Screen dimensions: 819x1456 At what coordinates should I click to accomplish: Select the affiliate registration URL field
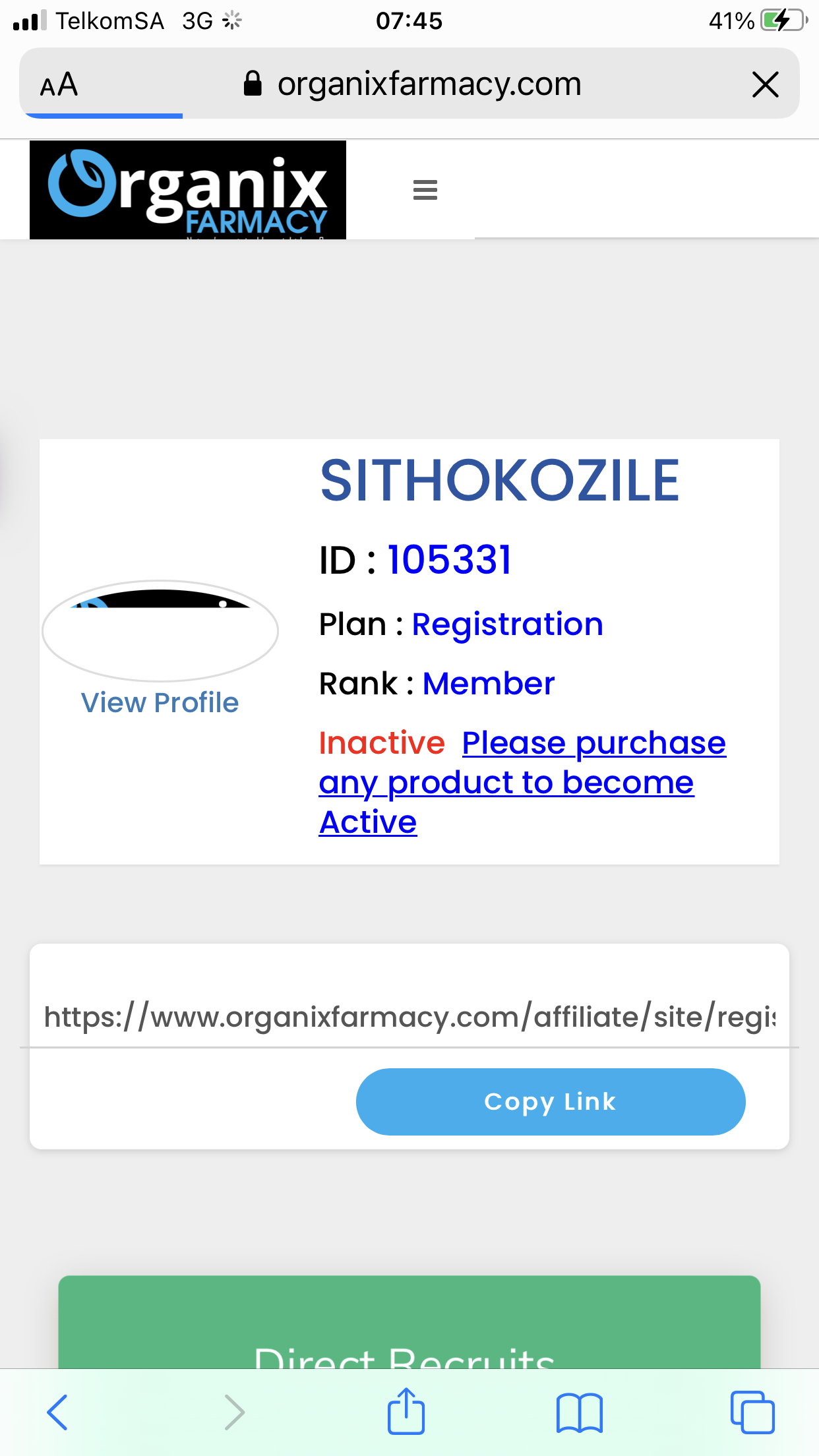click(409, 1016)
